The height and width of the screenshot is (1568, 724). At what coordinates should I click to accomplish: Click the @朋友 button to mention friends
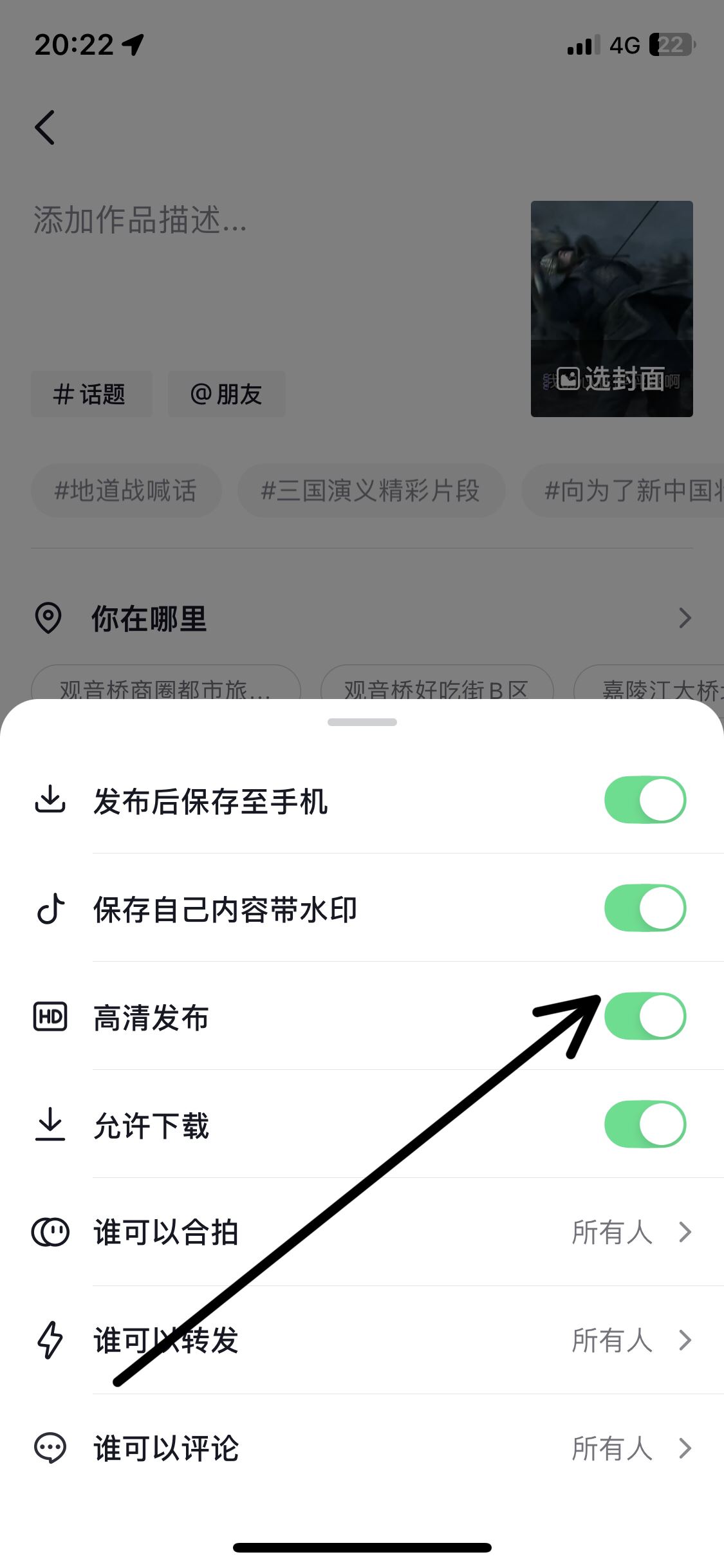pos(227,394)
